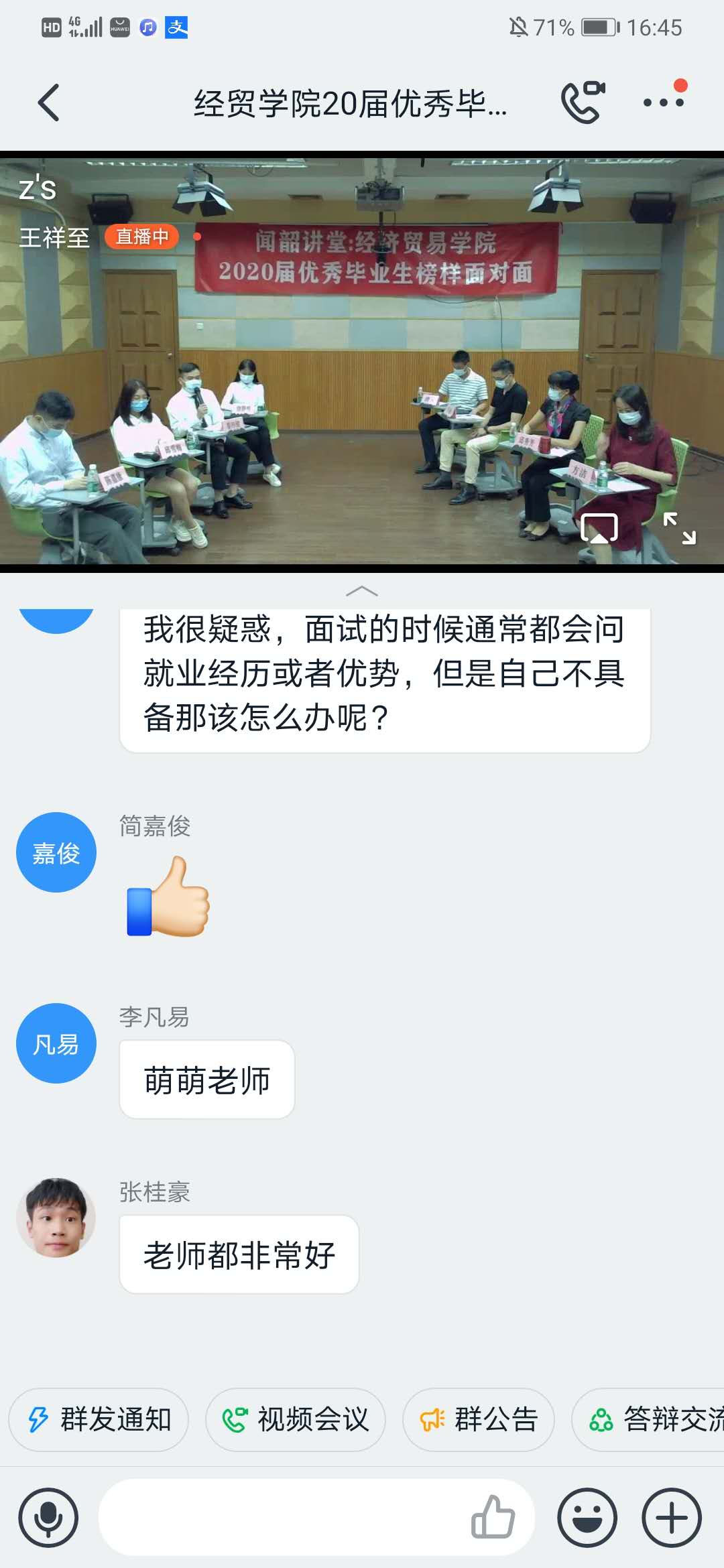Switch to voice message input
724x1568 pixels.
click(x=48, y=1518)
